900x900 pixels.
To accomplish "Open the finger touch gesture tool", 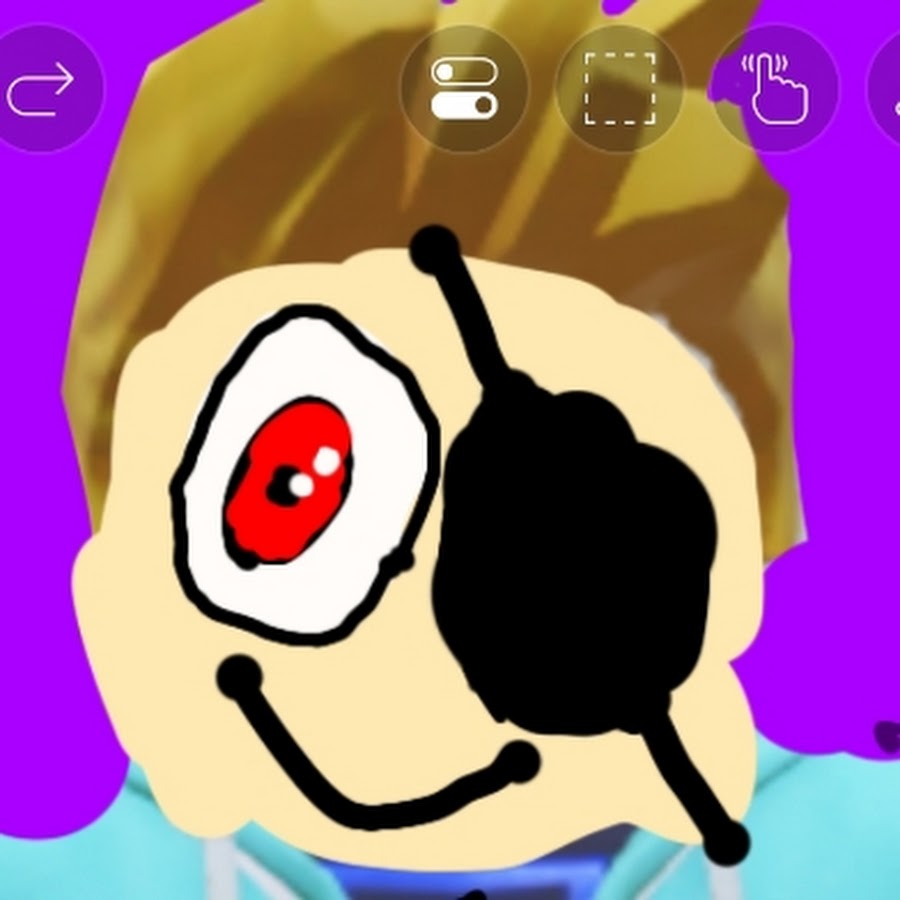I will [x=775, y=88].
